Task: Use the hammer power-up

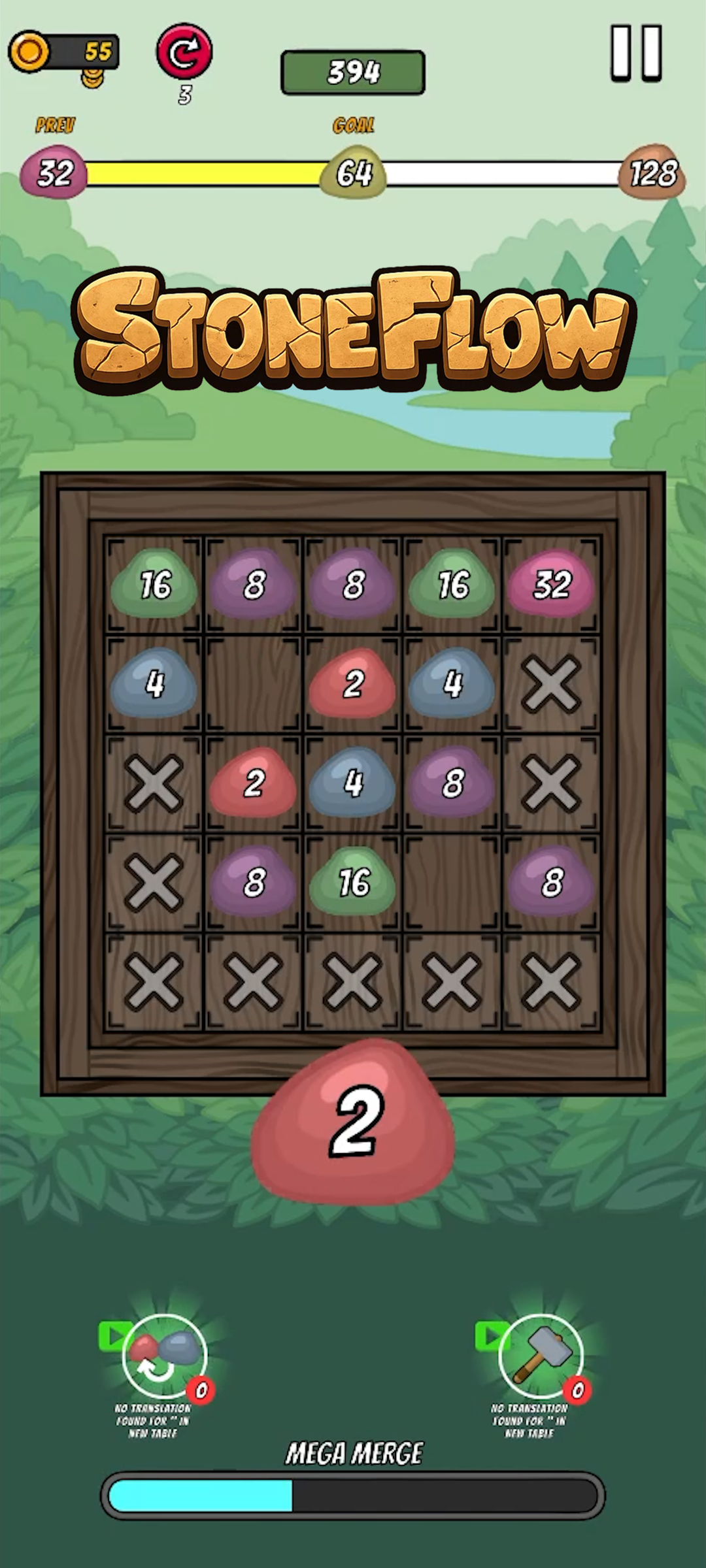Action: [541, 1357]
